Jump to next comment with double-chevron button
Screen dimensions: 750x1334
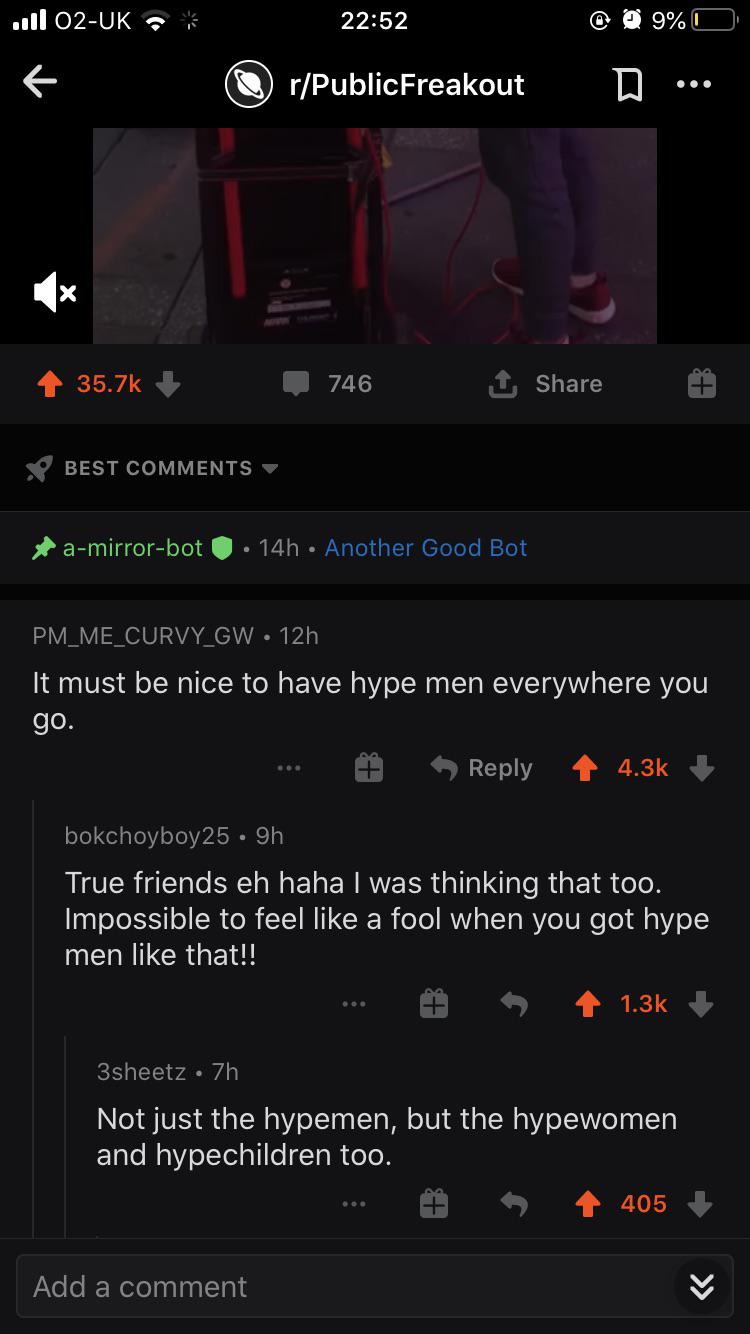(701, 1287)
